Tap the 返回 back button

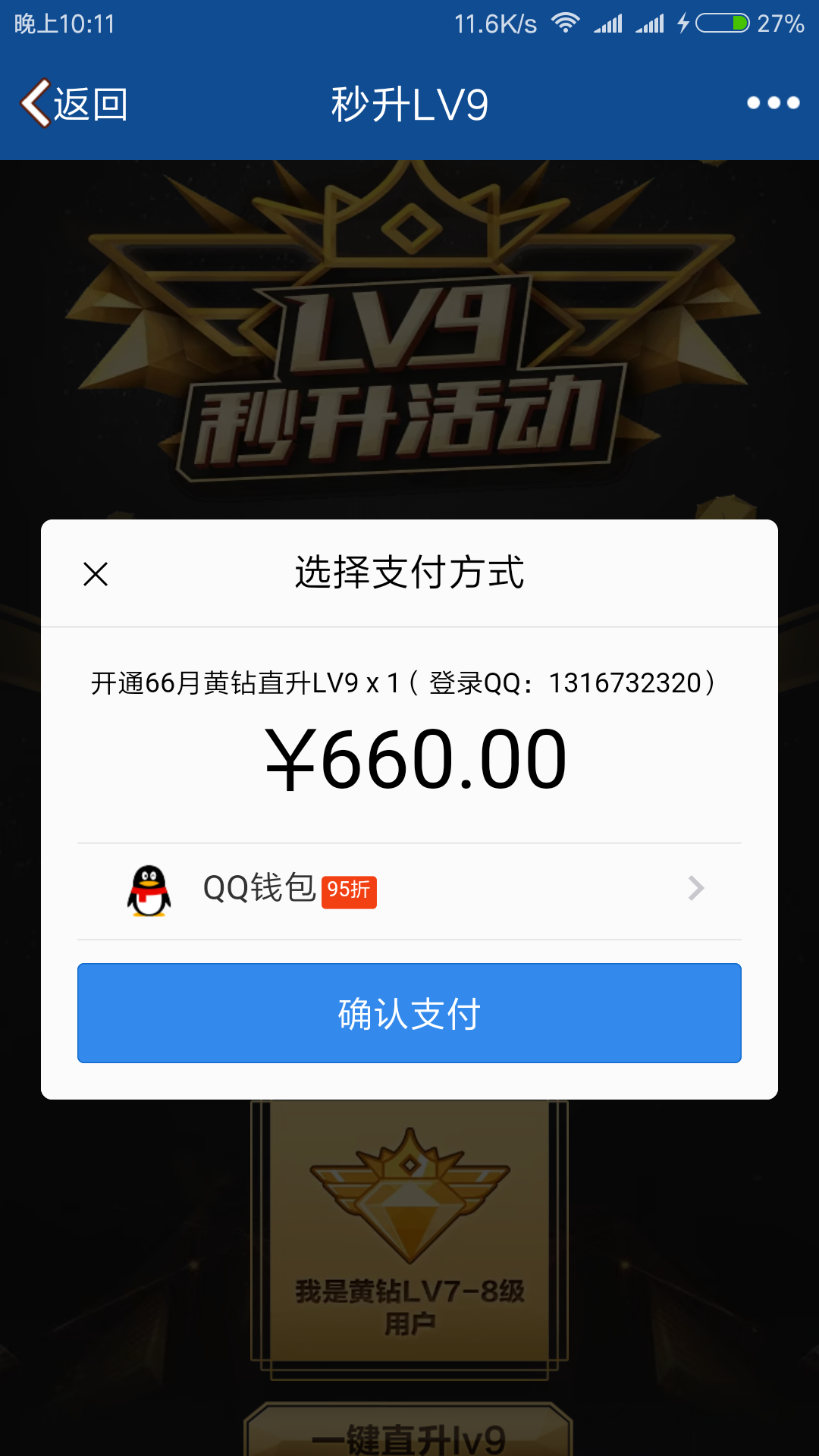[74, 104]
